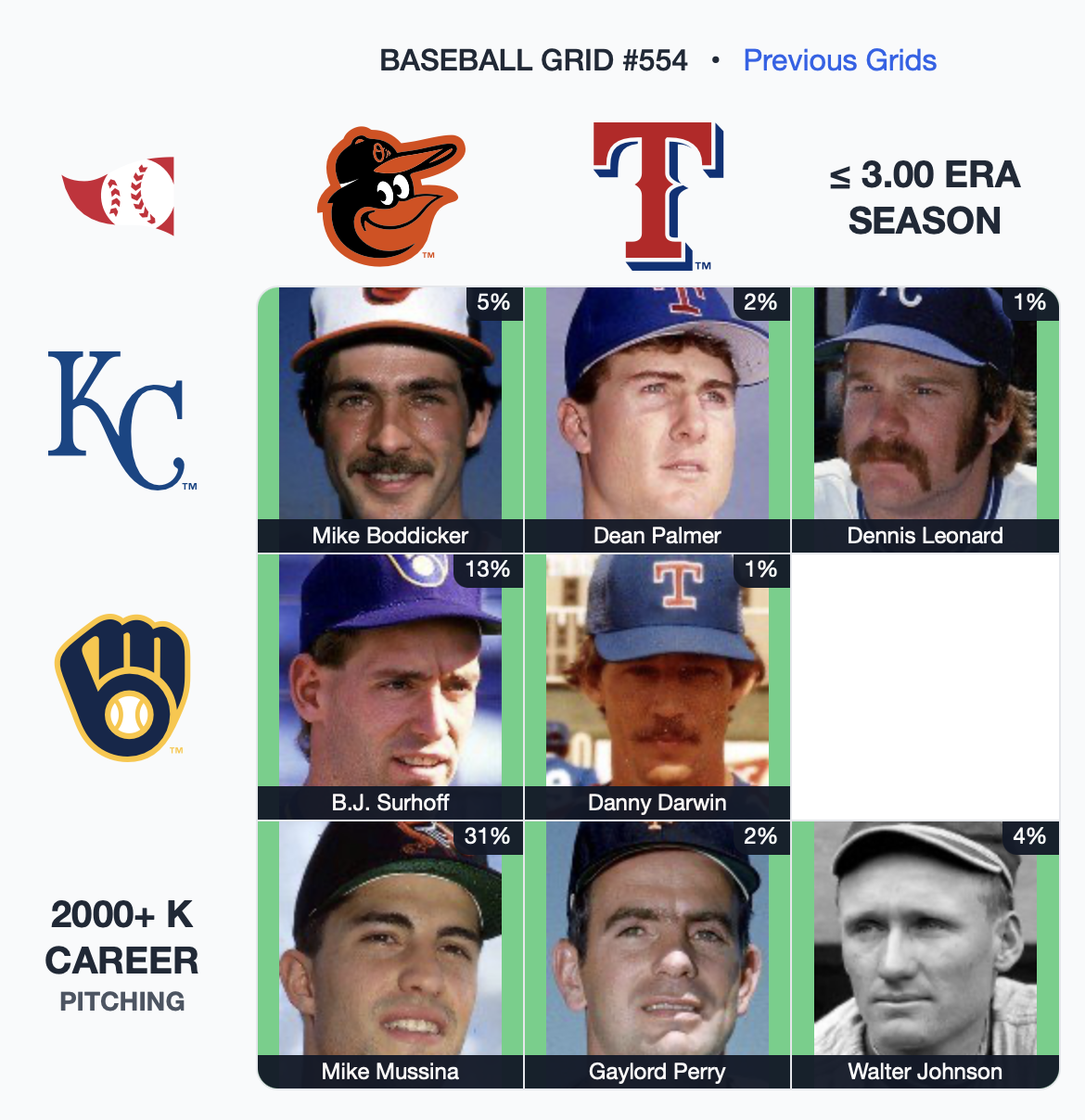Select the Danny Darwin tile
The image size is (1085, 1120).
pos(657,686)
